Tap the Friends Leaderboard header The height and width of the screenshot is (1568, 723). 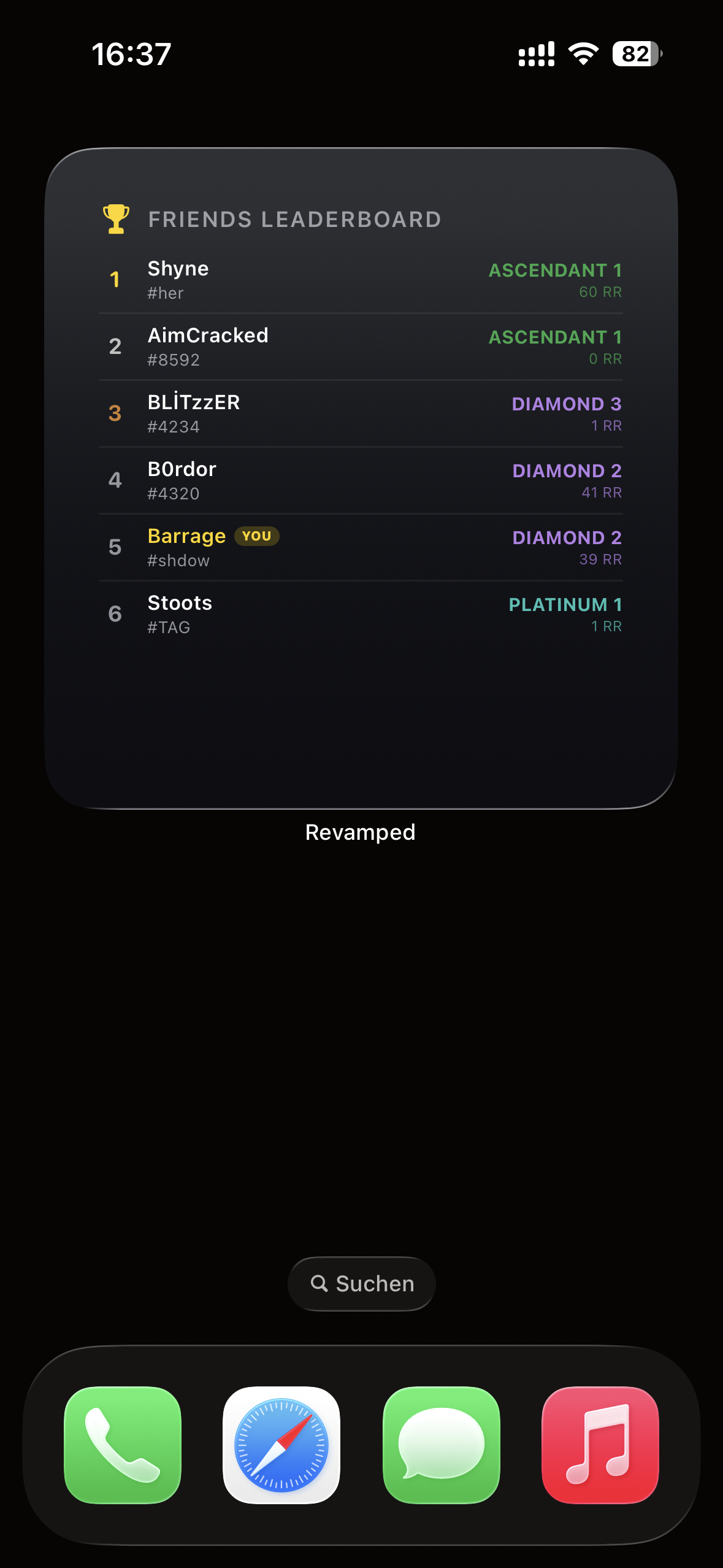coord(293,219)
